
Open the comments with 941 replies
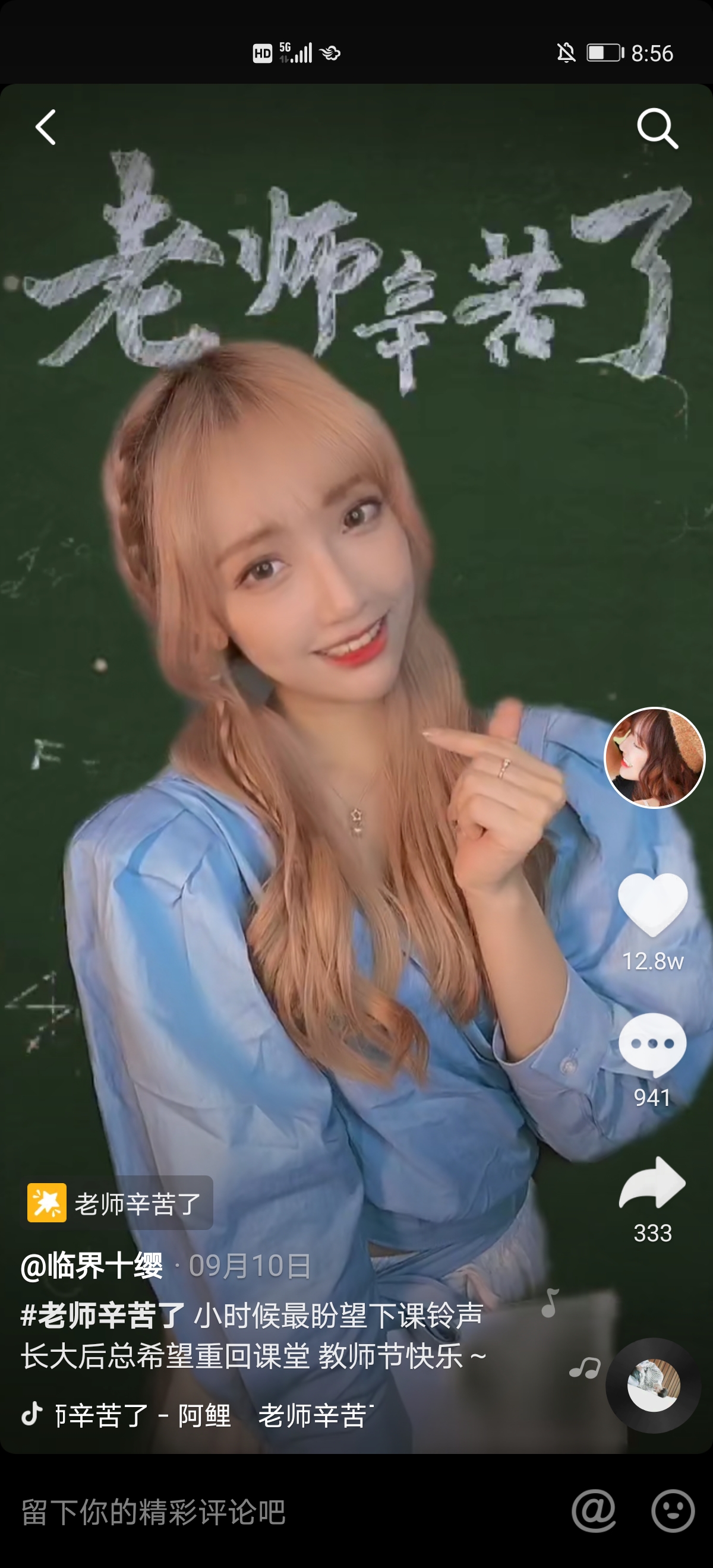coord(653,1045)
